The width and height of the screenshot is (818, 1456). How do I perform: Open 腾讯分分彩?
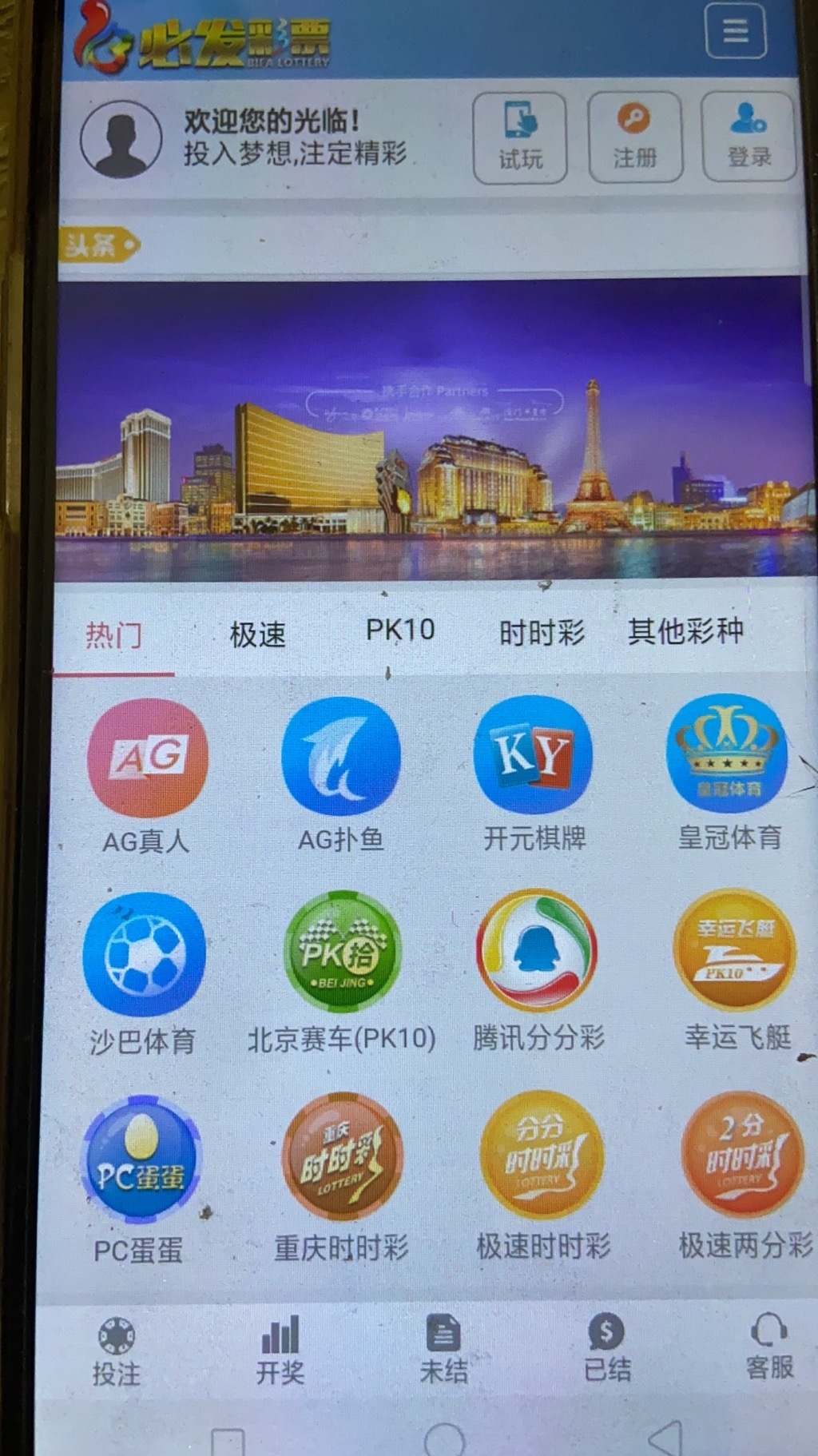pyautogui.click(x=537, y=950)
